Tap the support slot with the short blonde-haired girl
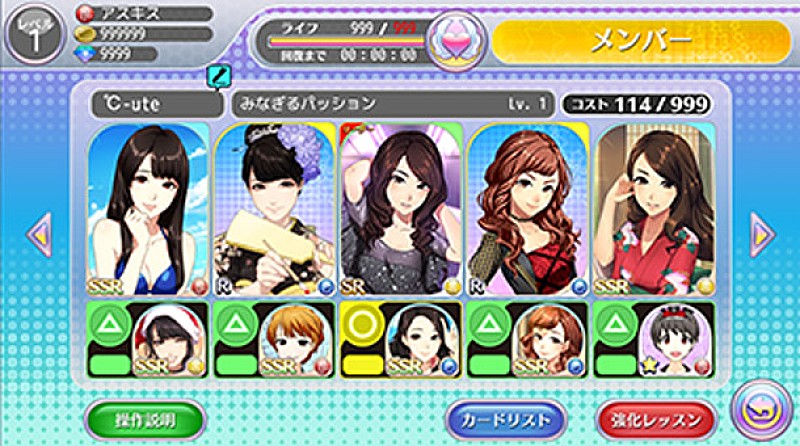 pyautogui.click(x=274, y=340)
